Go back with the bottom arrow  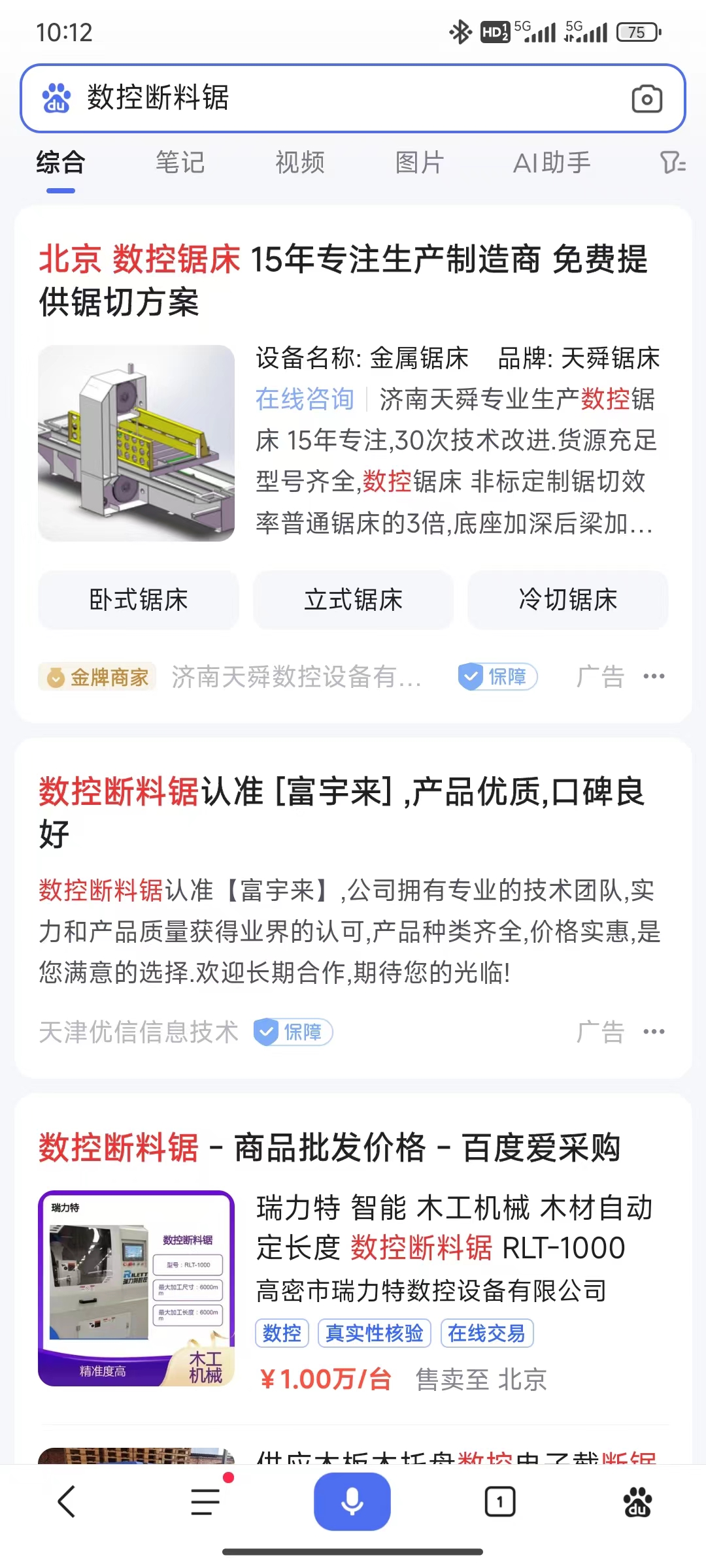click(67, 1501)
